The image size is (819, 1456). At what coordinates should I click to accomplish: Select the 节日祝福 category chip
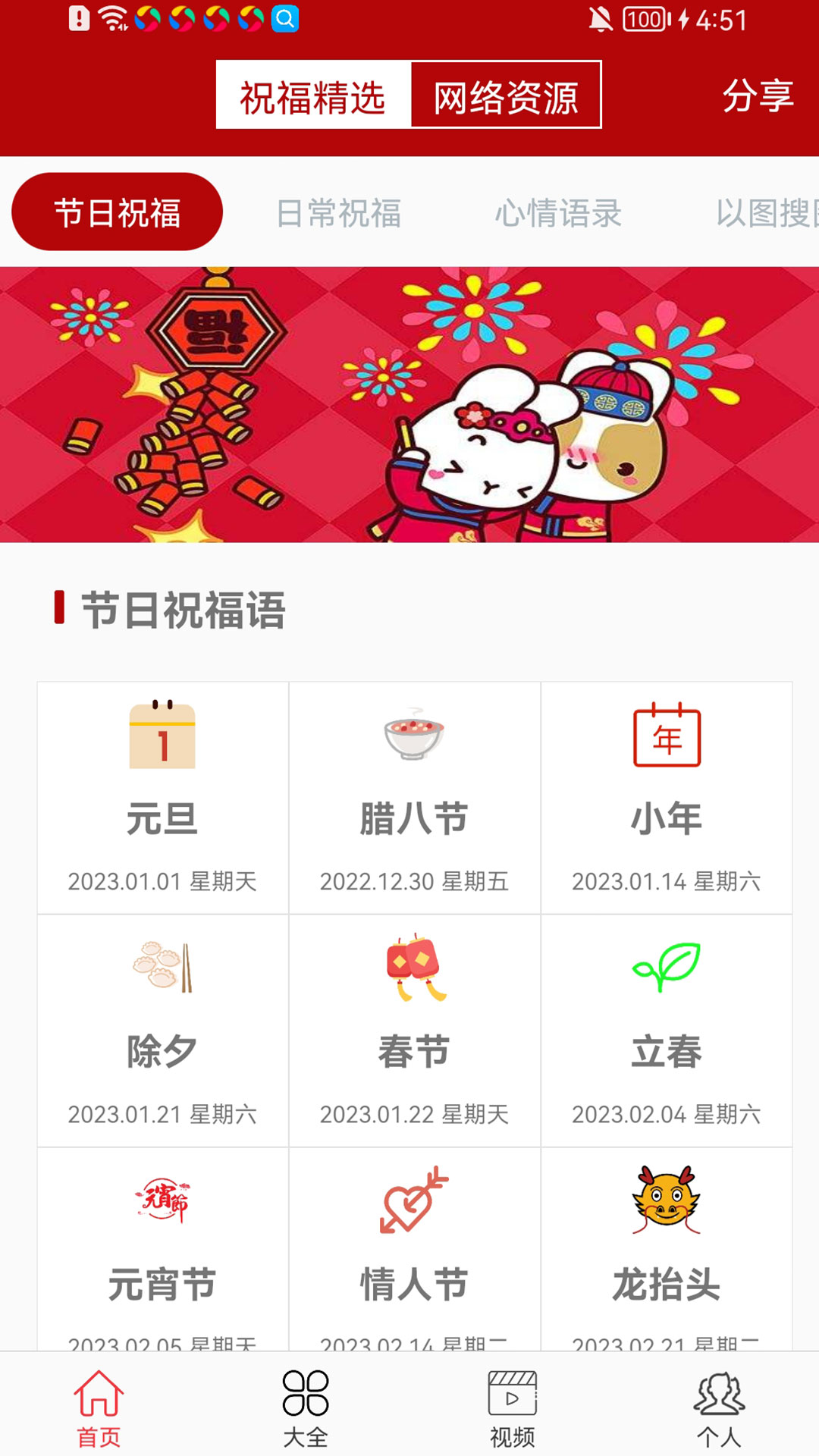(x=118, y=212)
